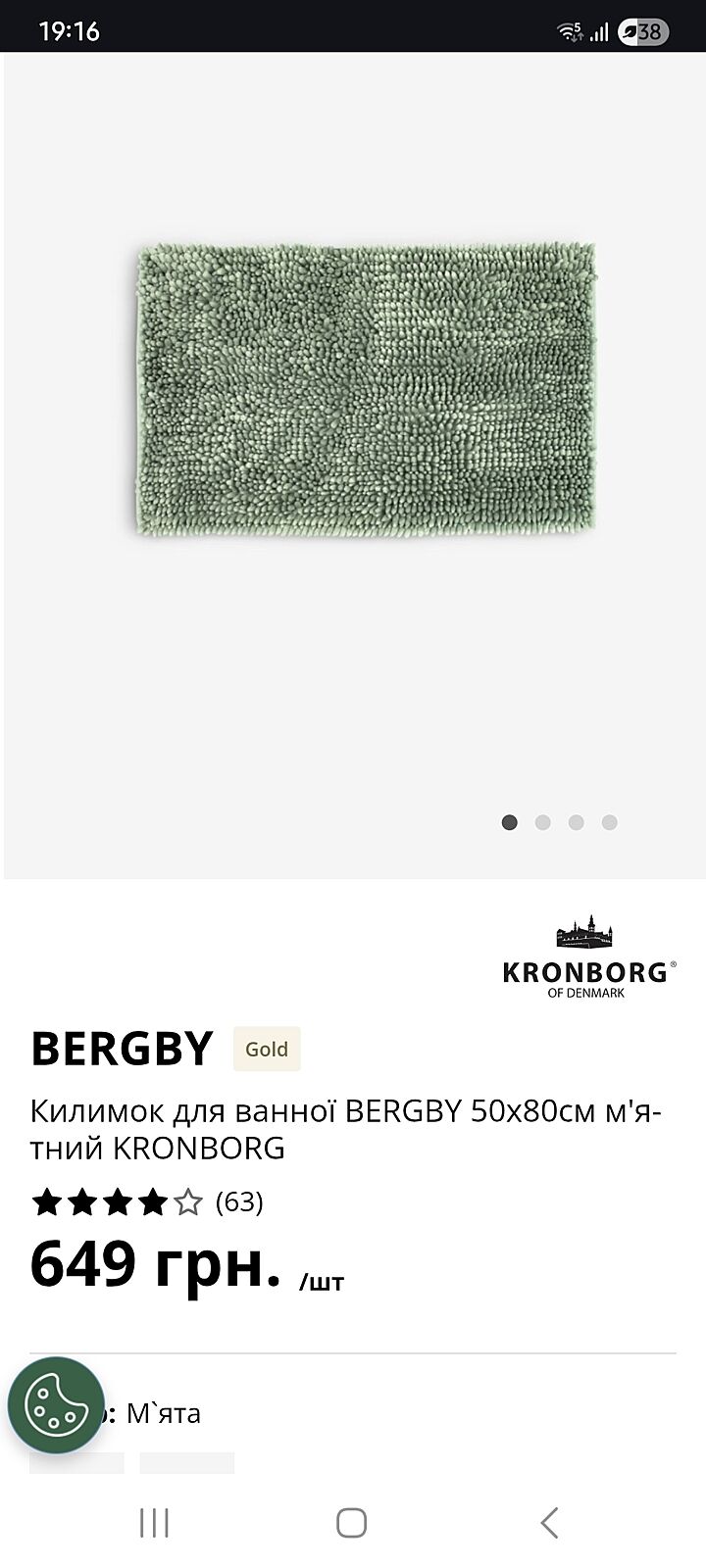The height and width of the screenshot is (1568, 706).
Task: Open cookie settings button
Action: (x=56, y=1404)
